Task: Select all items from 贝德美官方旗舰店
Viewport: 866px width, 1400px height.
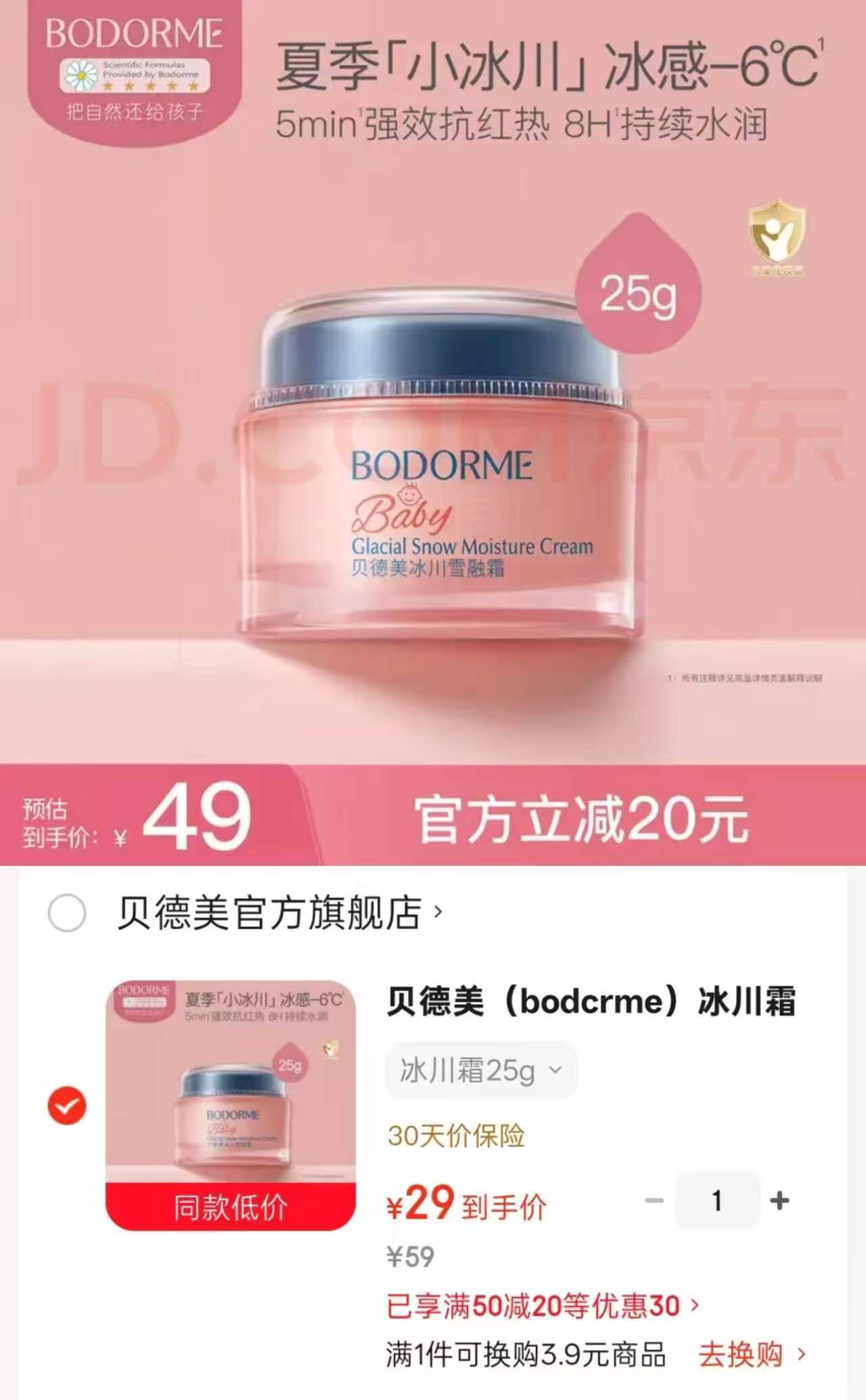Action: click(67, 913)
